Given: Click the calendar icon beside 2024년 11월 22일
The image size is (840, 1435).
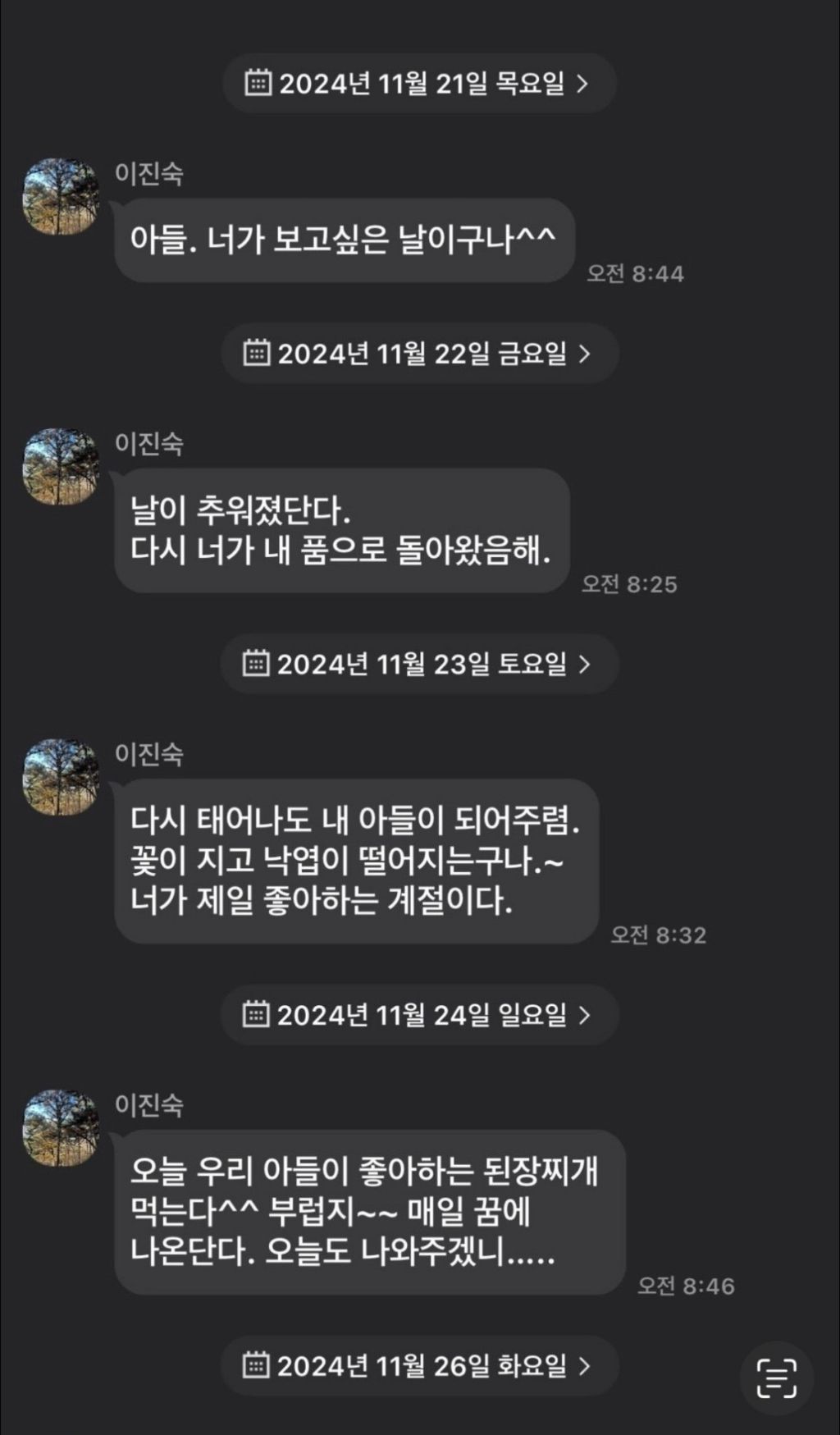Looking at the screenshot, I should coord(259,354).
